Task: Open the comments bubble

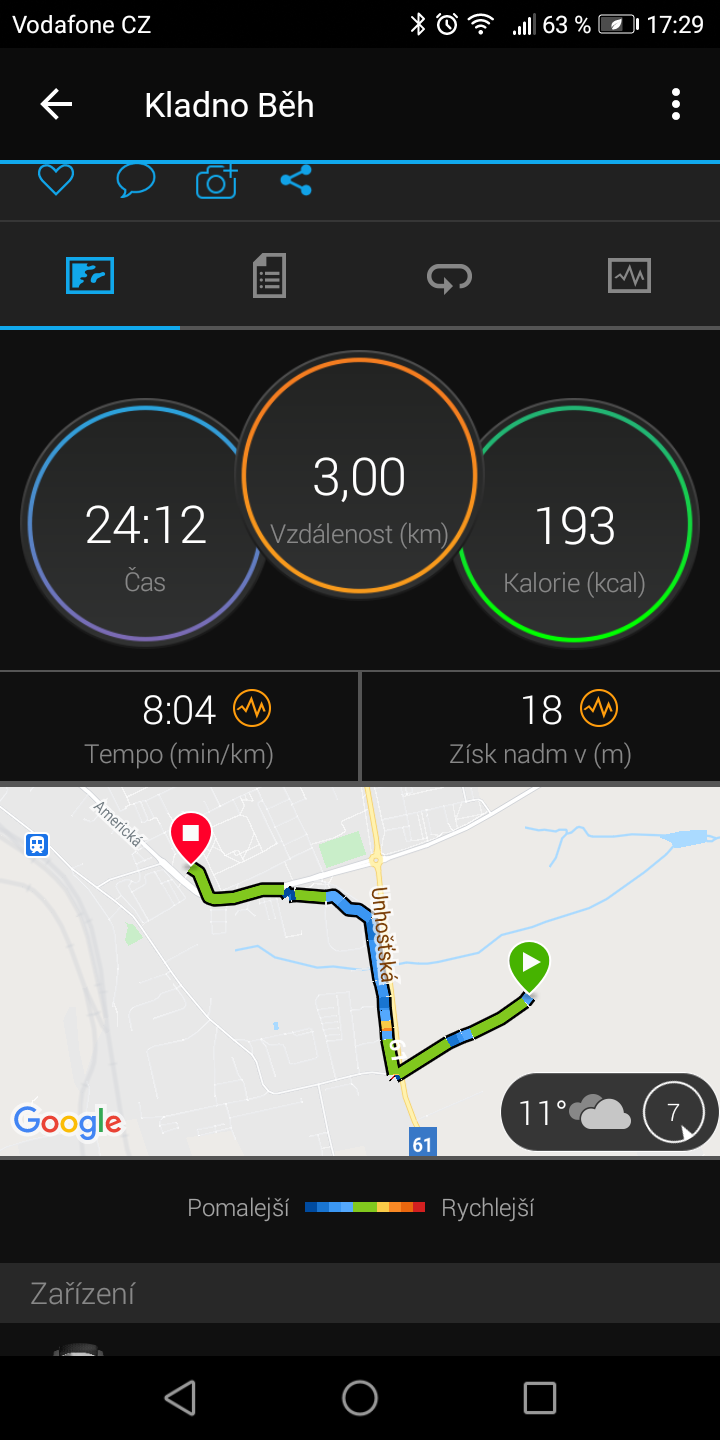Action: [x=136, y=181]
